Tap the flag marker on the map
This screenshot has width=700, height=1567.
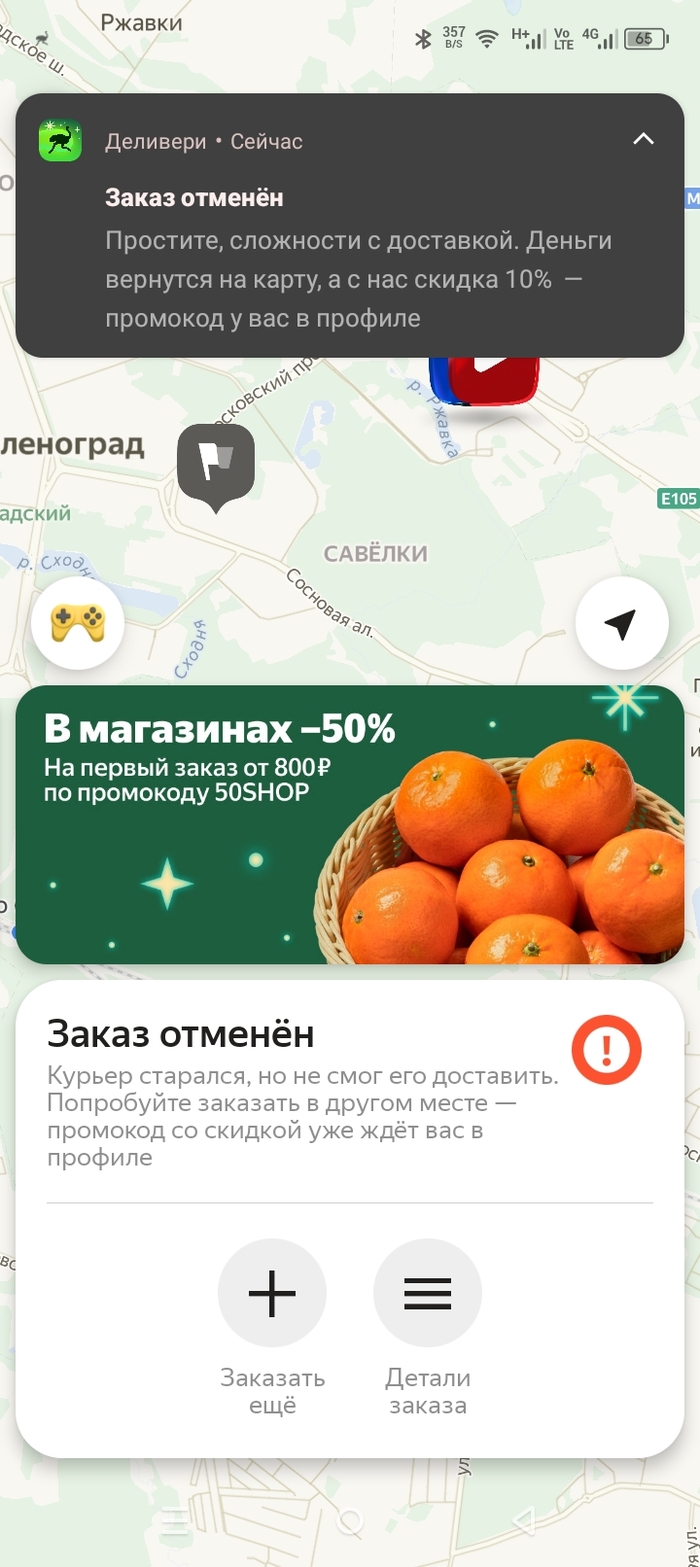[216, 463]
